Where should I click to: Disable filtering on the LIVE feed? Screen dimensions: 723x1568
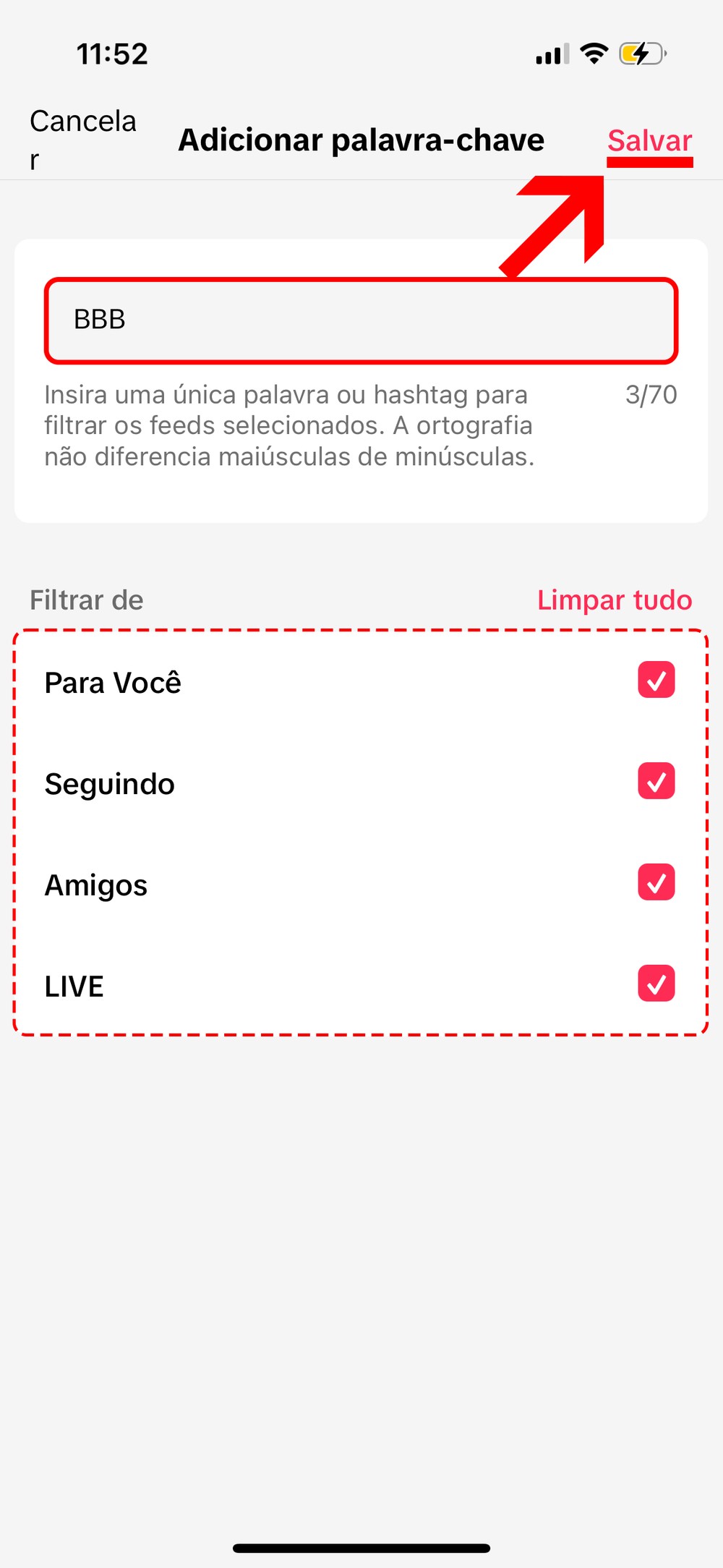(x=656, y=984)
